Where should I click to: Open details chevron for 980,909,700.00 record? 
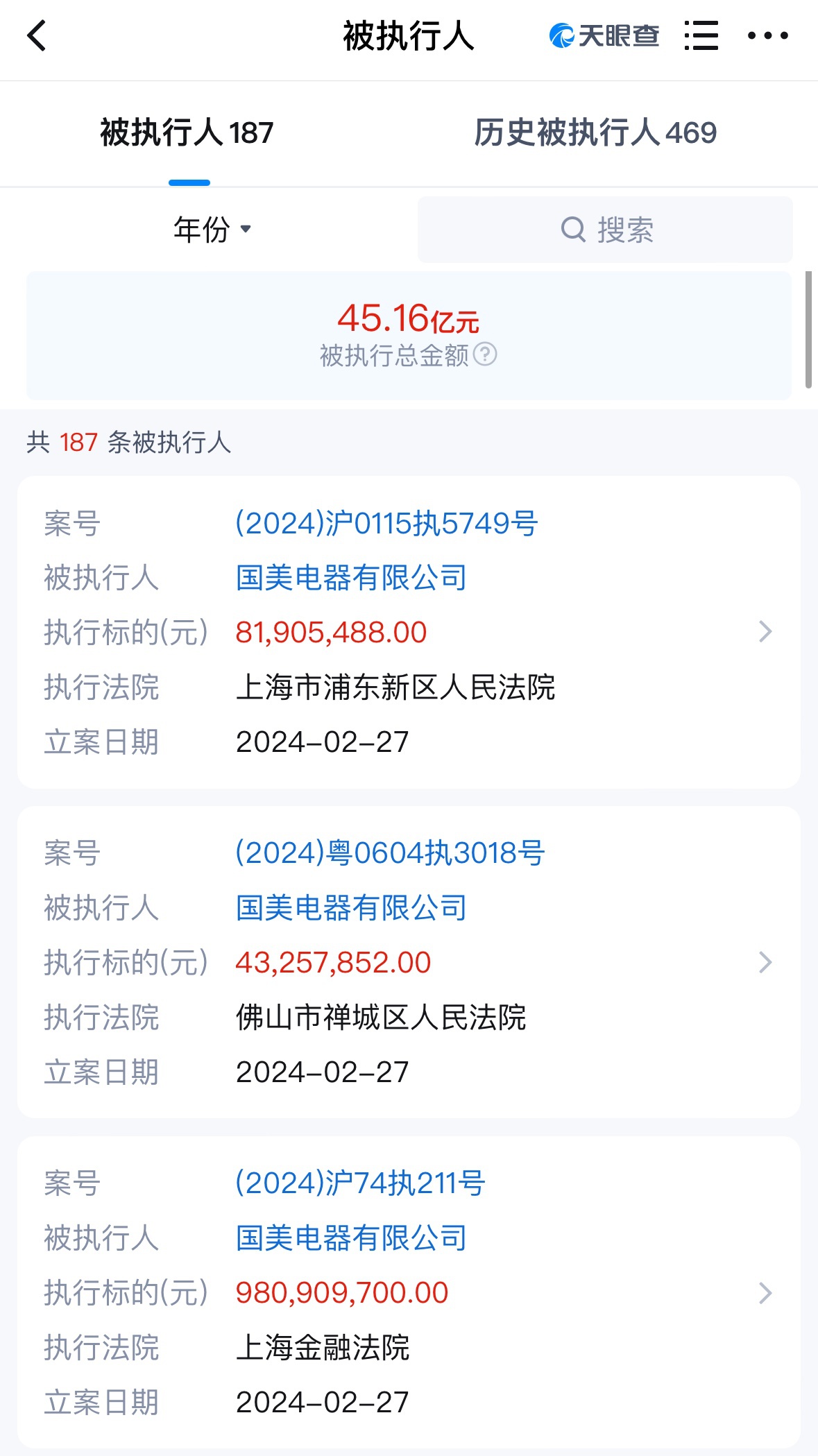[x=765, y=1293]
